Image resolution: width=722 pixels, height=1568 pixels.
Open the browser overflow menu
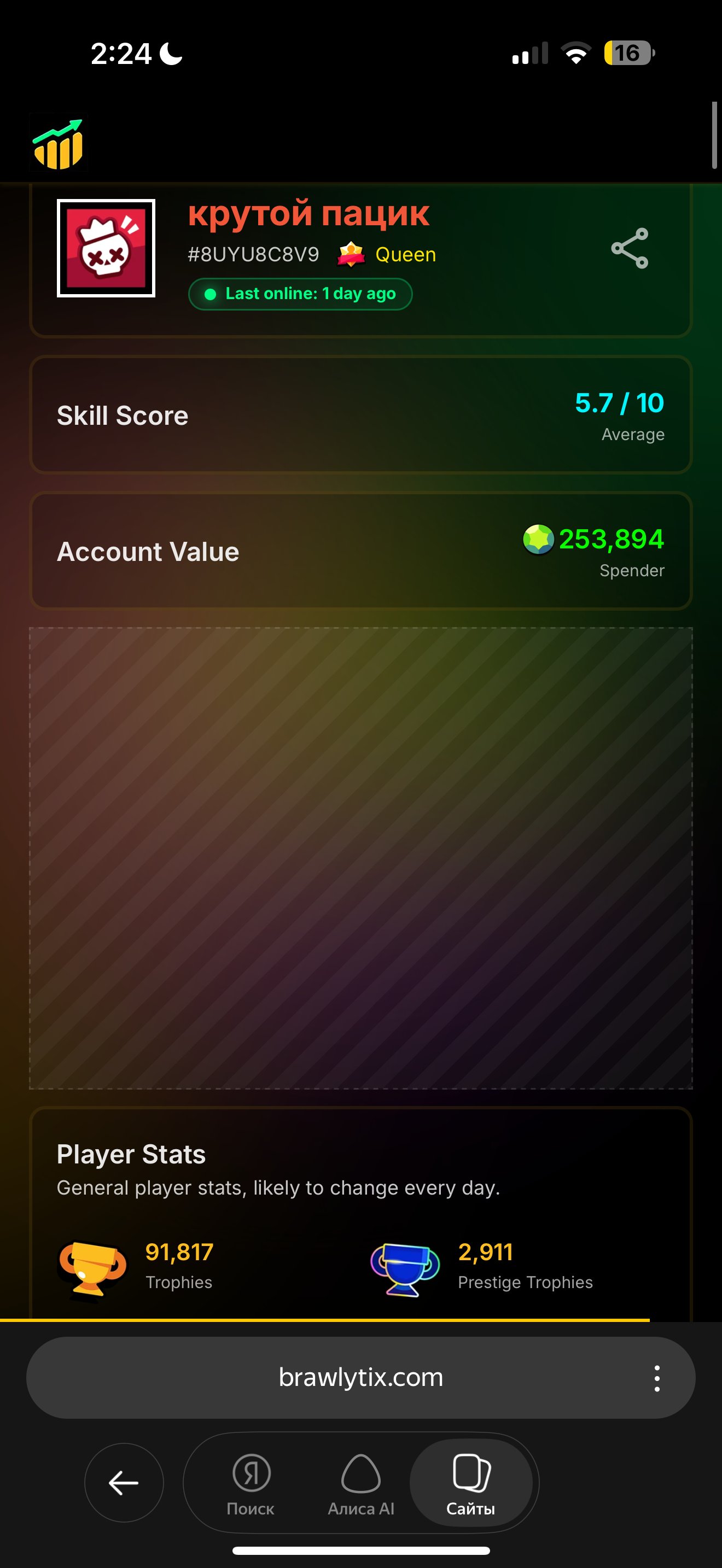(657, 1378)
